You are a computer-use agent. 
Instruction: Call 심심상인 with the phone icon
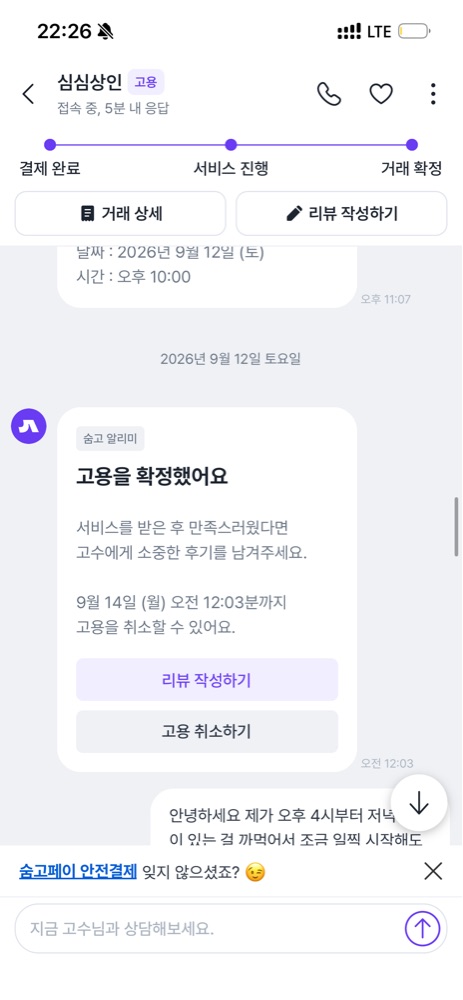pos(329,94)
